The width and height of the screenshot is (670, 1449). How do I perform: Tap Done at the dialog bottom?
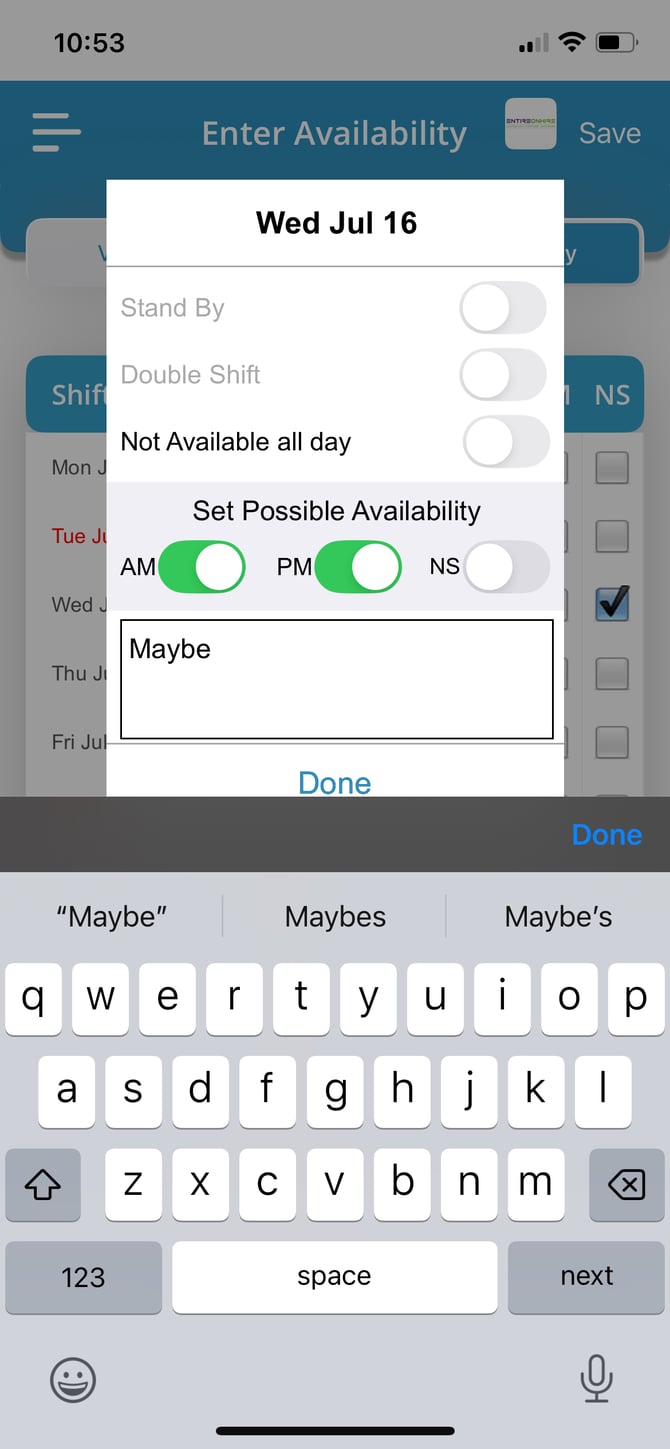pos(335,782)
